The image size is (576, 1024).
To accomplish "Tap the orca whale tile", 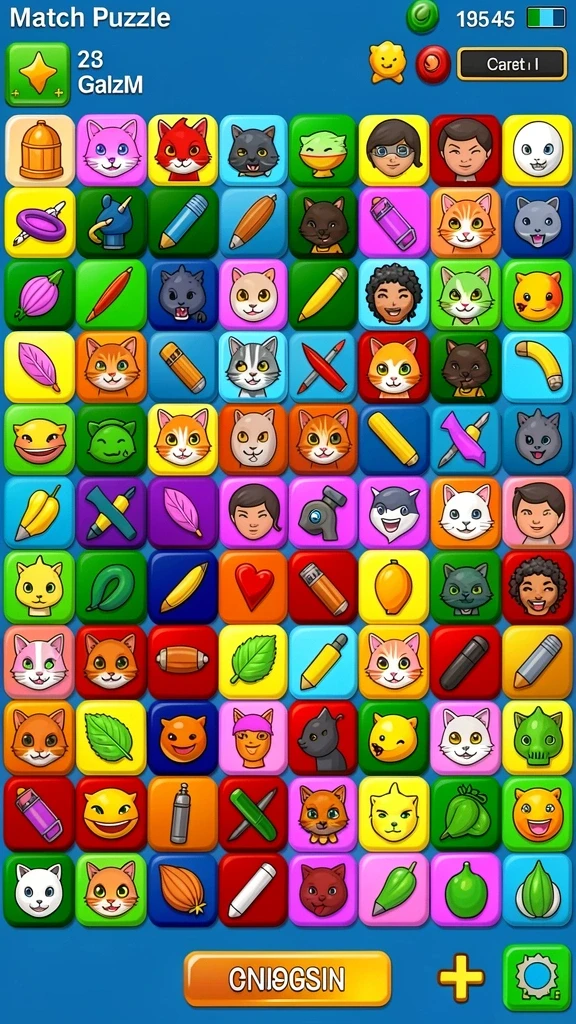I will coord(394,512).
